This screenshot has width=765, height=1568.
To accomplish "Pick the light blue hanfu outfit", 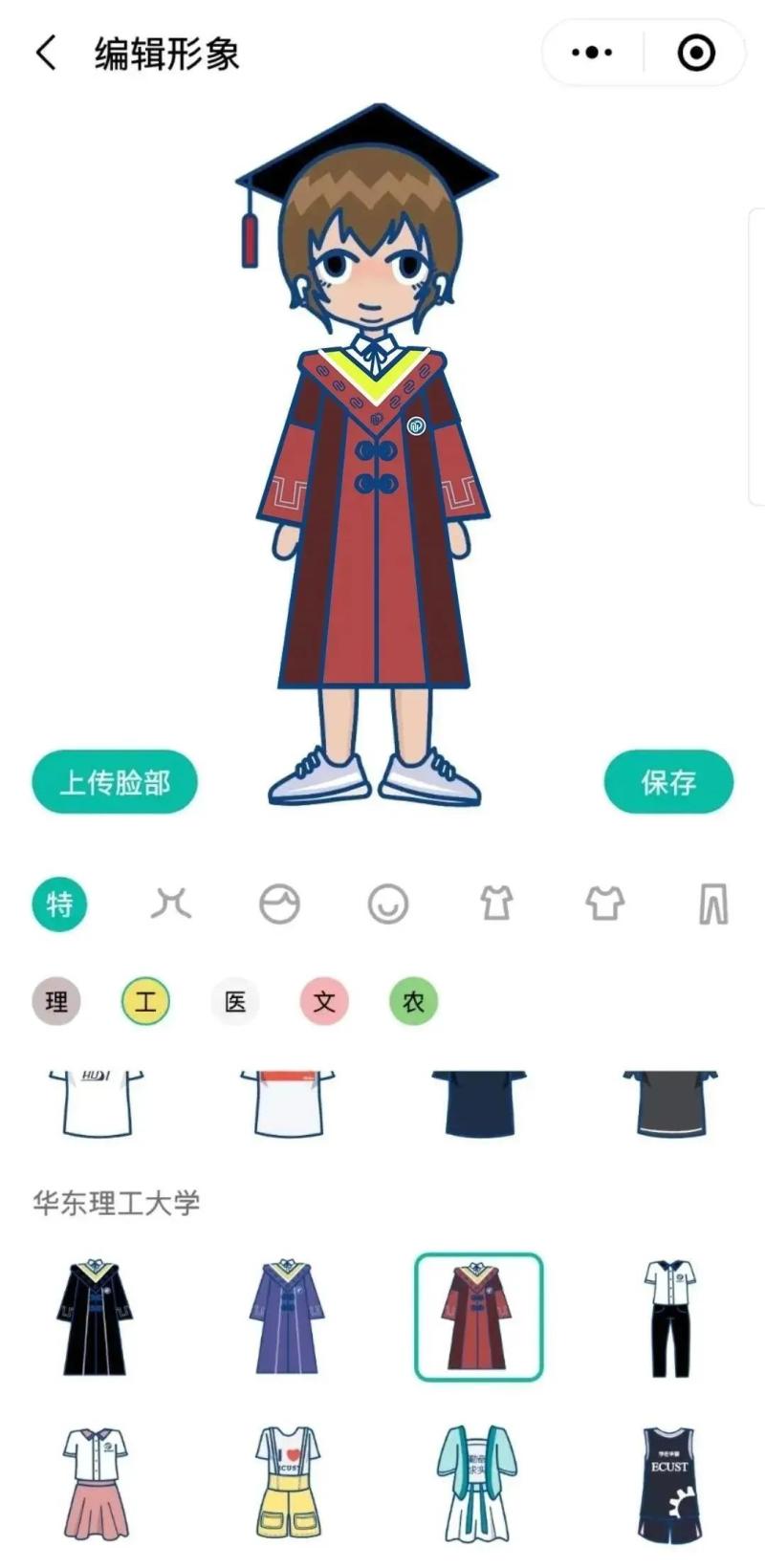I will pos(477,1484).
